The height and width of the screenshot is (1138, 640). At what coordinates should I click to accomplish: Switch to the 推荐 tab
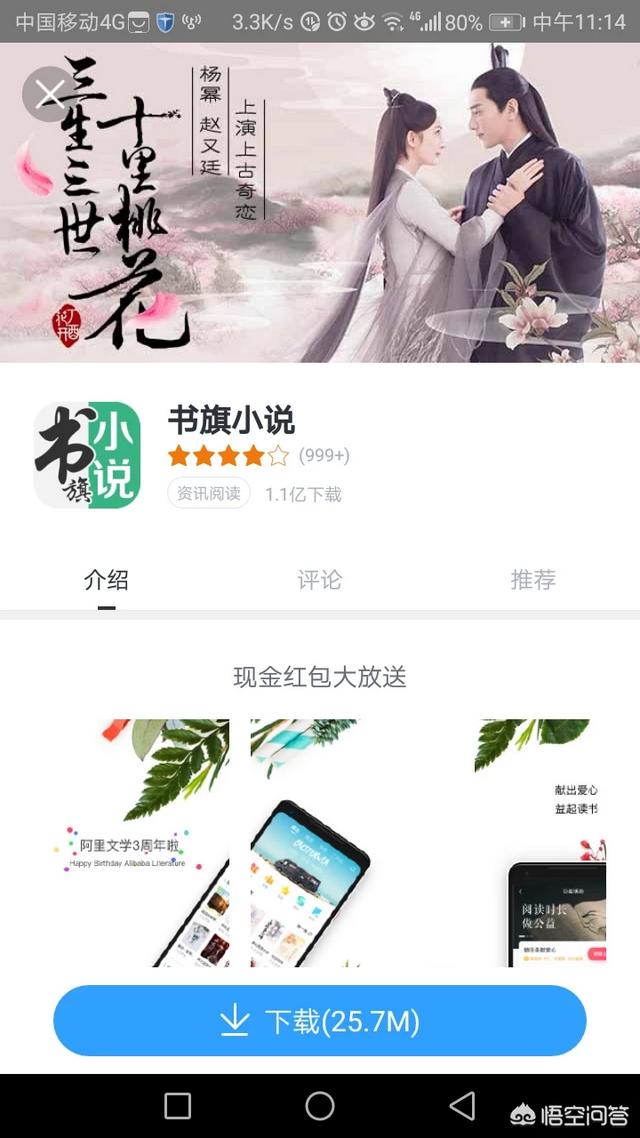(533, 580)
